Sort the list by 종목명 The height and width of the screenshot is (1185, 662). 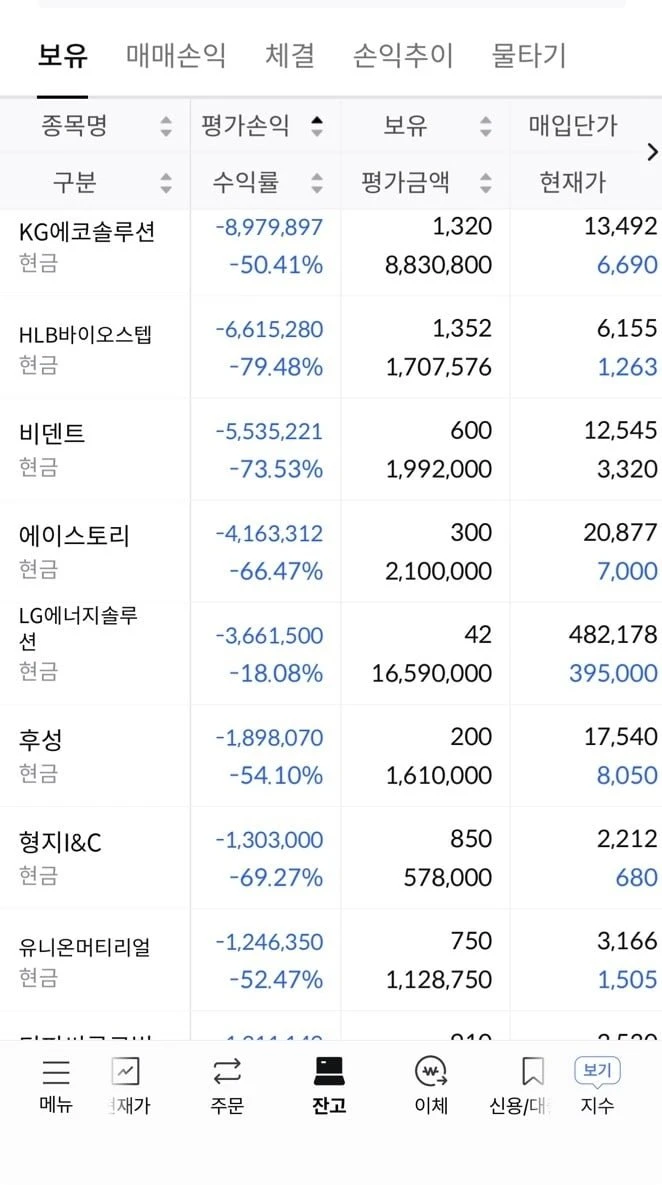(95, 125)
